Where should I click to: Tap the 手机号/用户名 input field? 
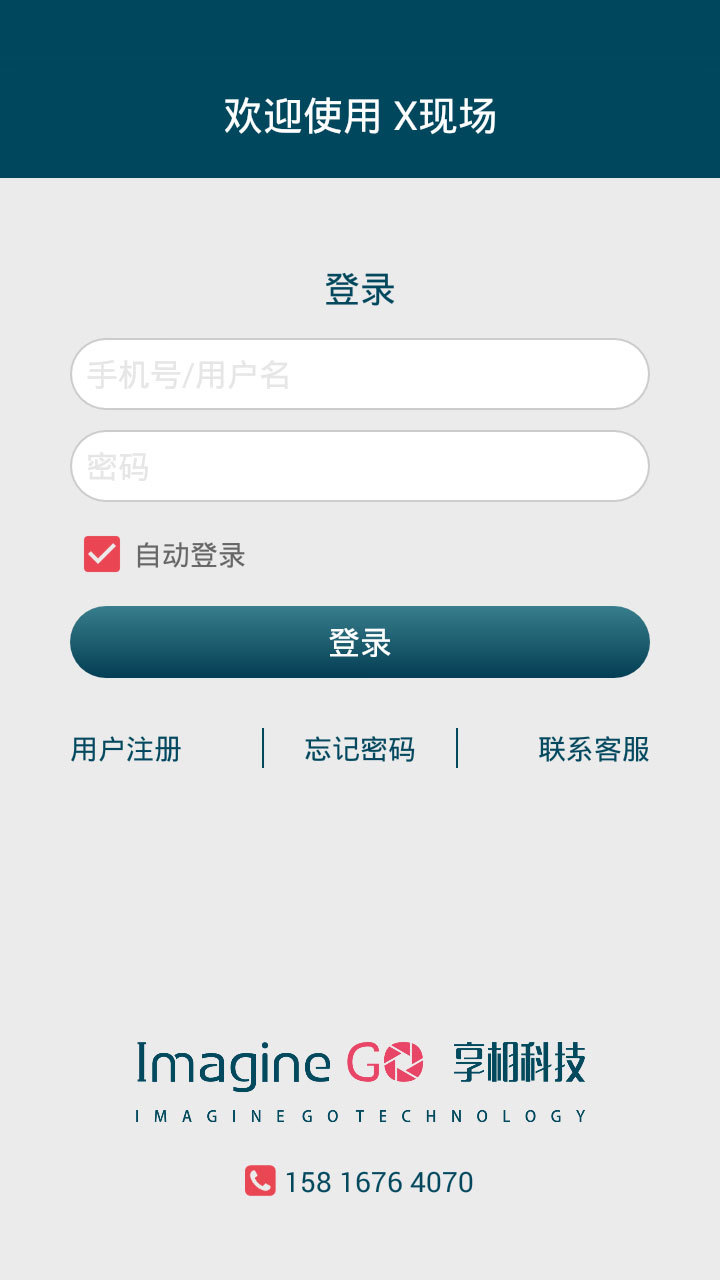(x=360, y=374)
